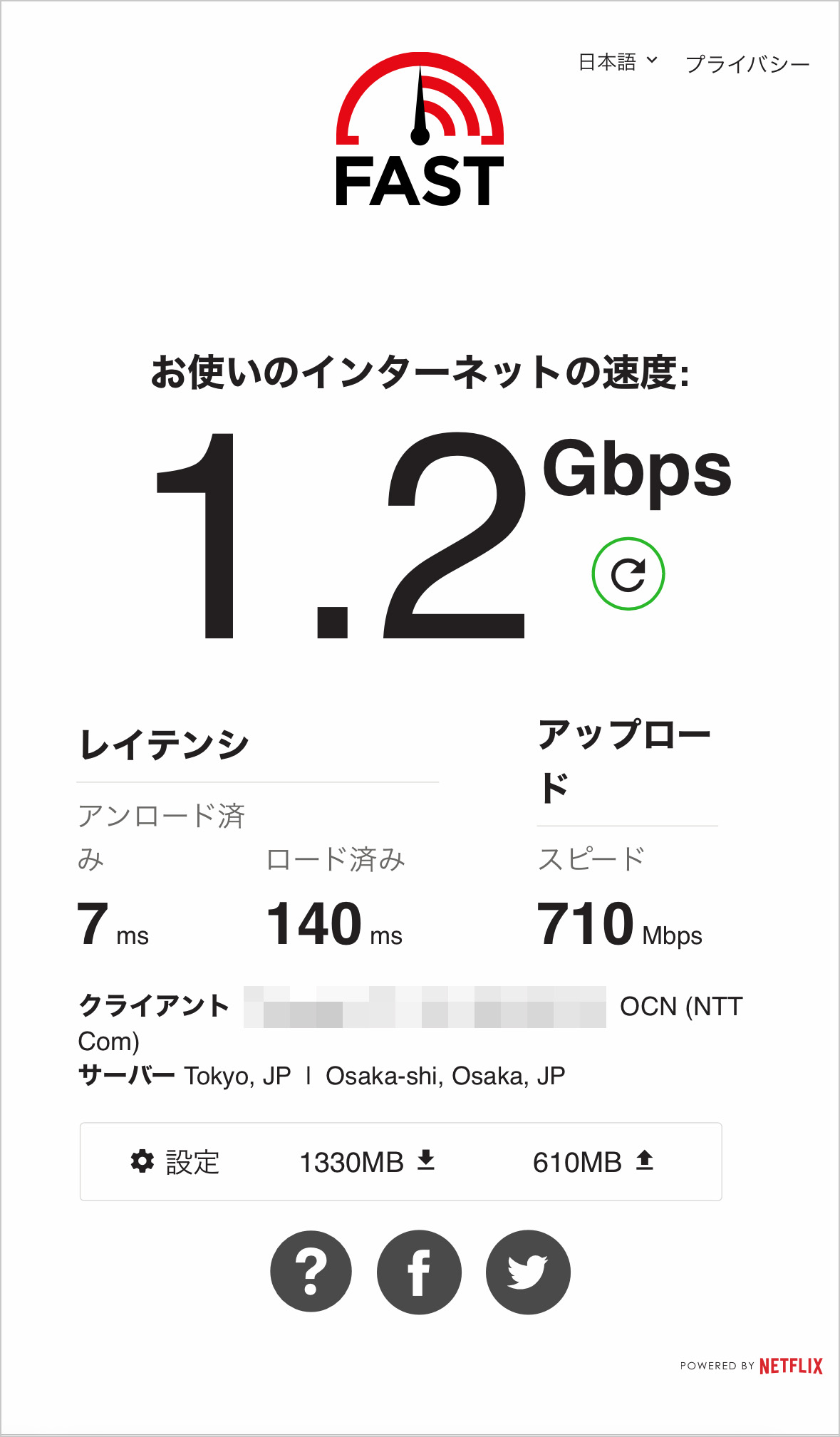Open the help question mark icon
Image resolution: width=840 pixels, height=1437 pixels.
pyautogui.click(x=311, y=1272)
